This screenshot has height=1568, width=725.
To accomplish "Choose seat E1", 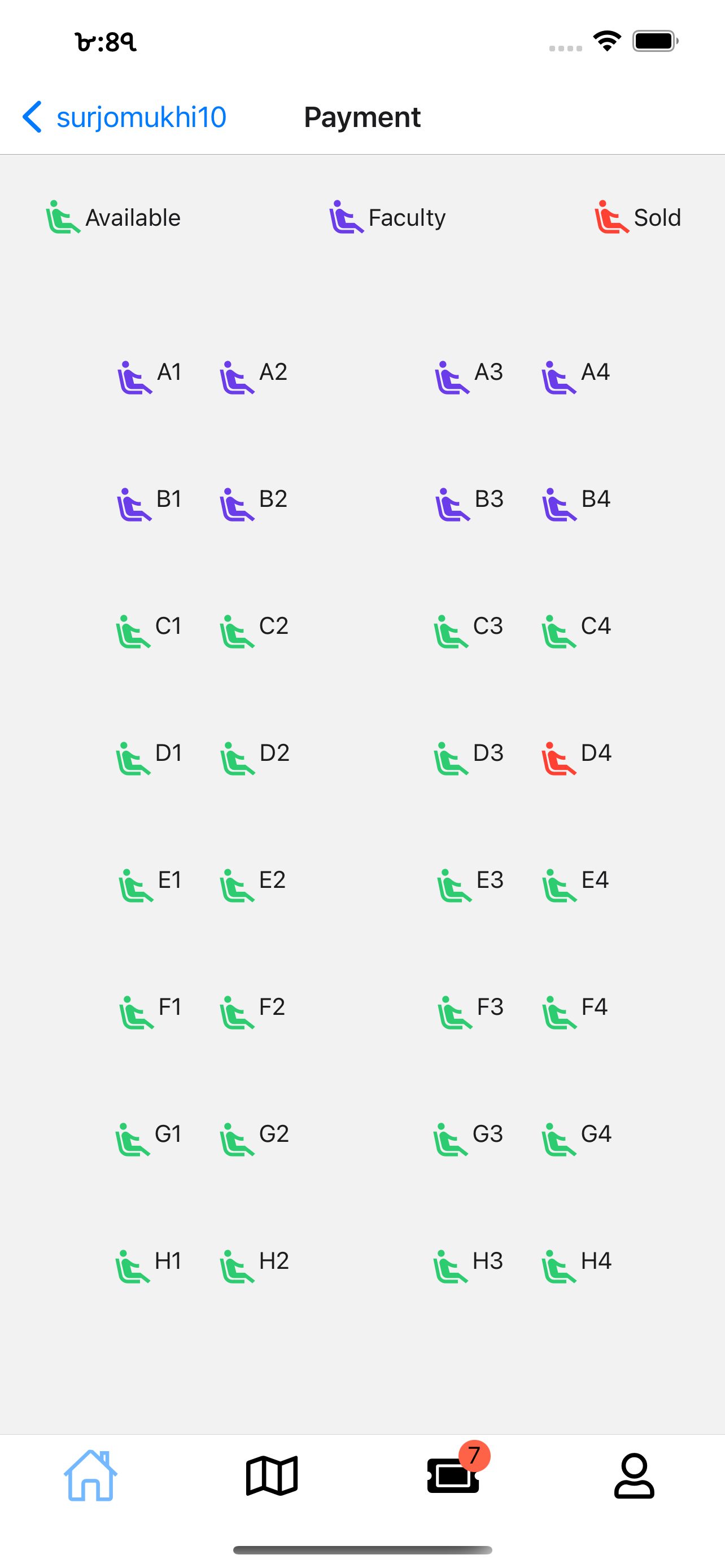I will point(150,884).
